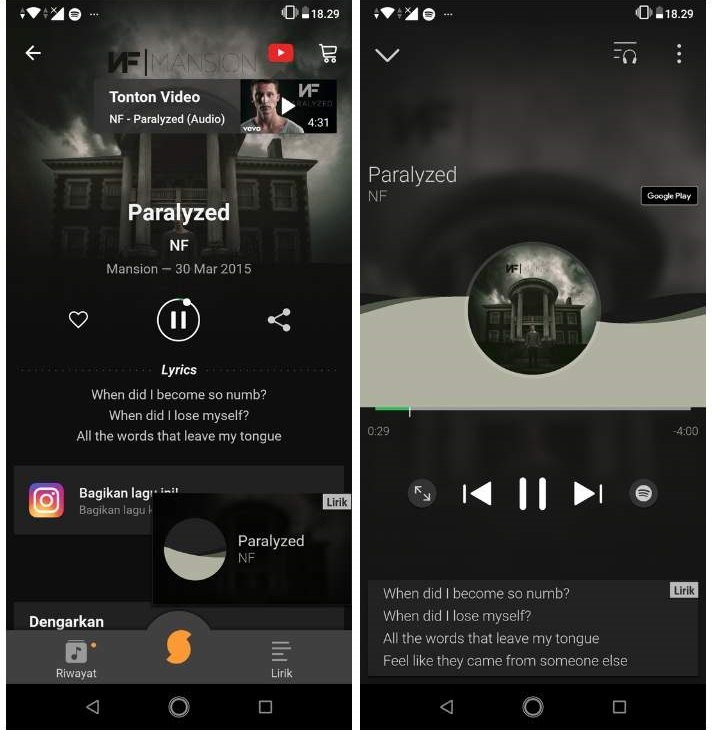Collapse the player with the down chevron
Viewport: 713px width, 730px height.
pyautogui.click(x=387, y=54)
